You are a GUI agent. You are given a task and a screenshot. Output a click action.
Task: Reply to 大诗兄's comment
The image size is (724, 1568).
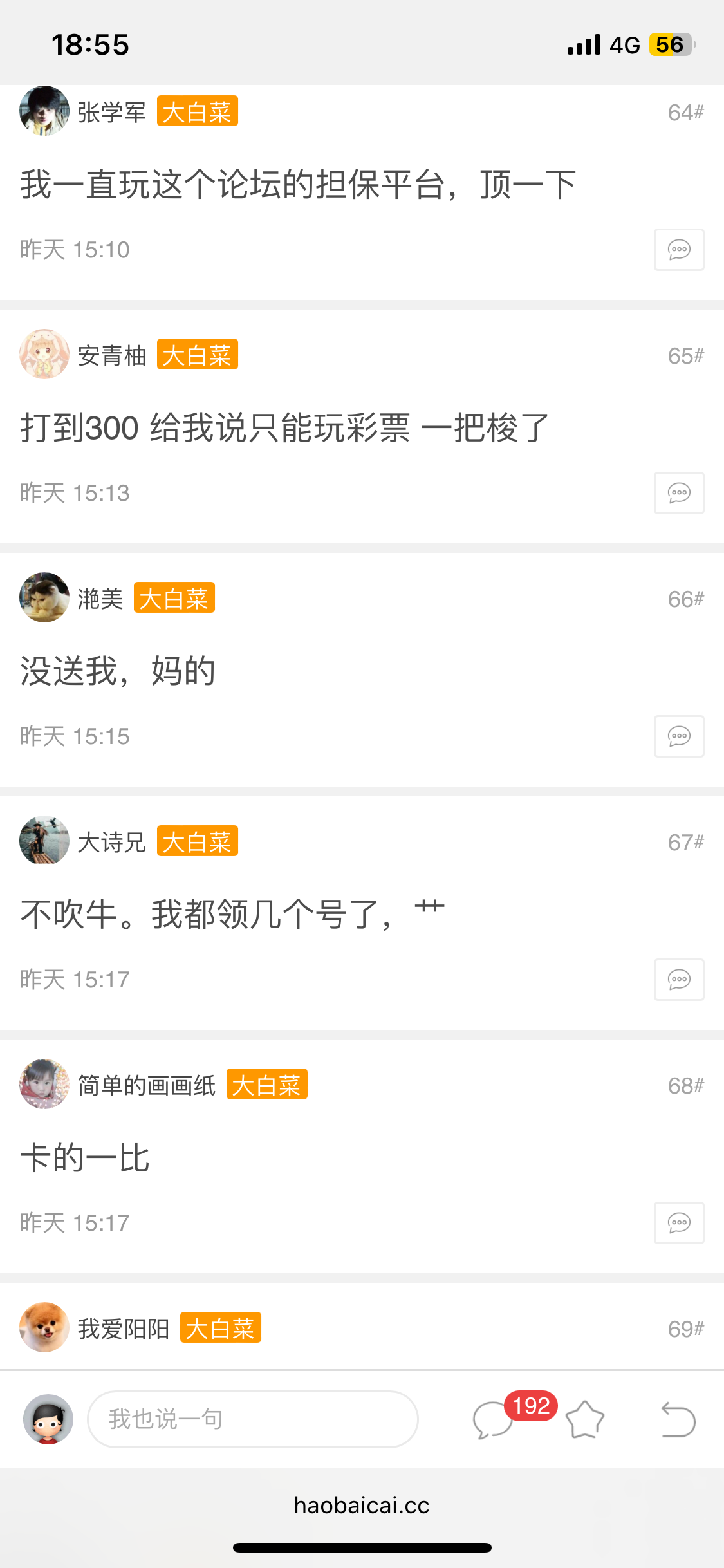pyautogui.click(x=679, y=980)
